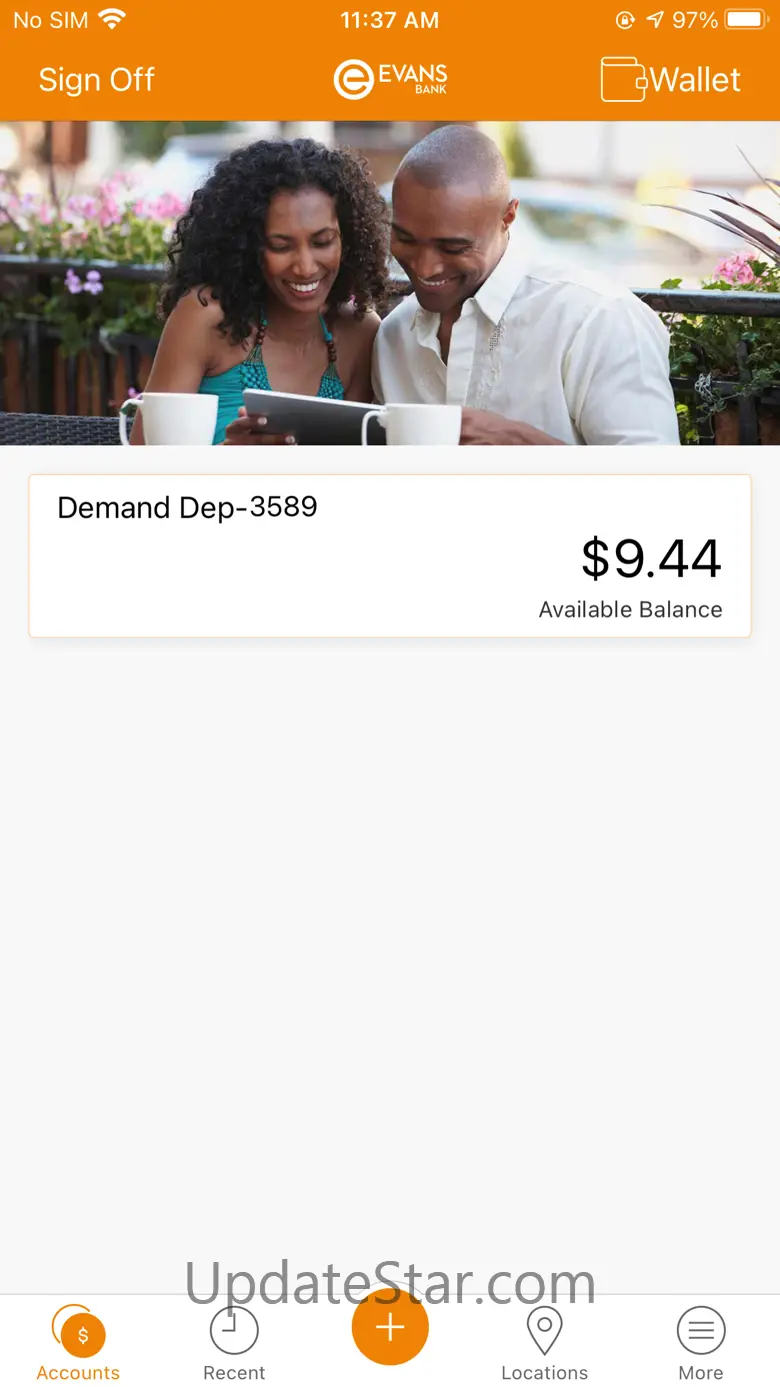
Task: Open the Wallet
Action: (671, 80)
